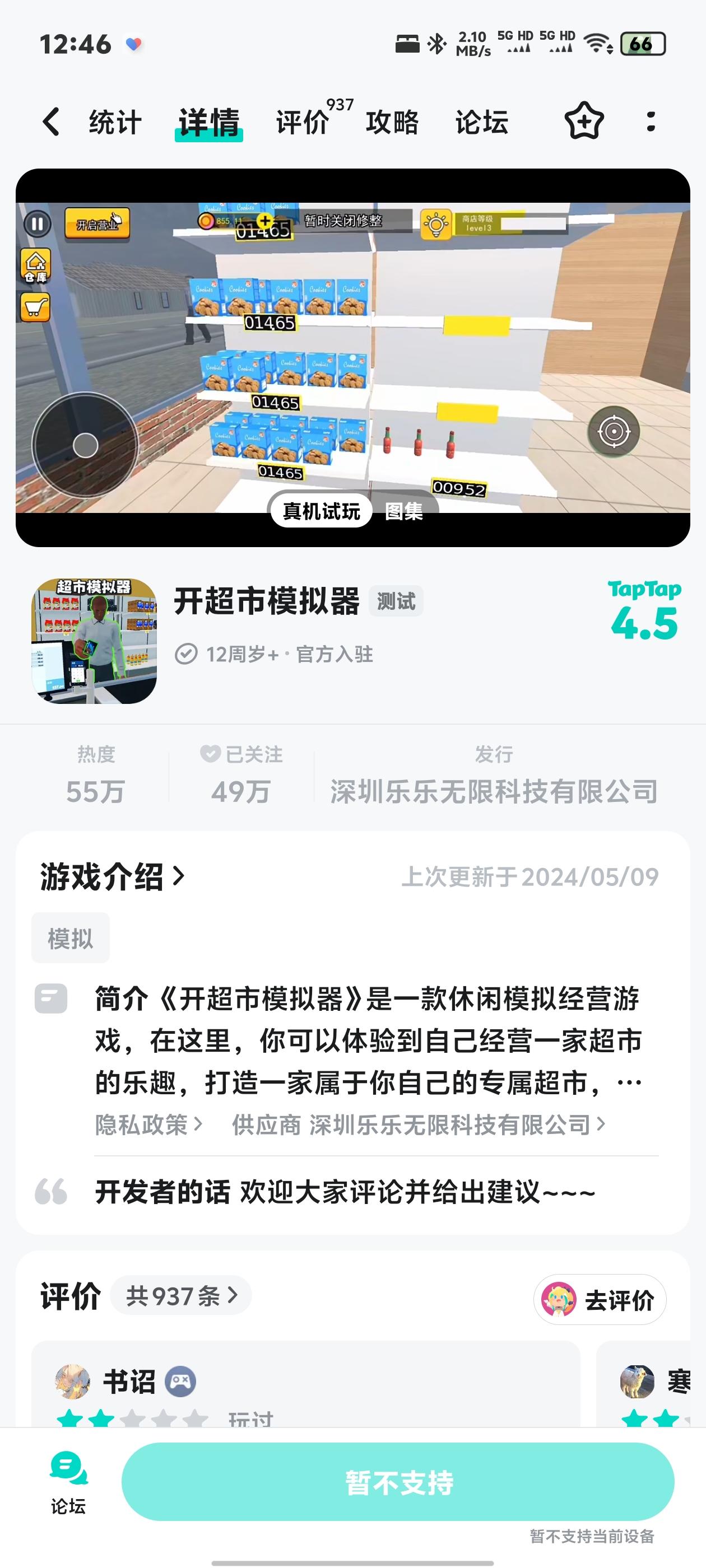706x1568 pixels.
Task: Tap the 仓库 warehouse icon in the video
Action: pos(35,266)
